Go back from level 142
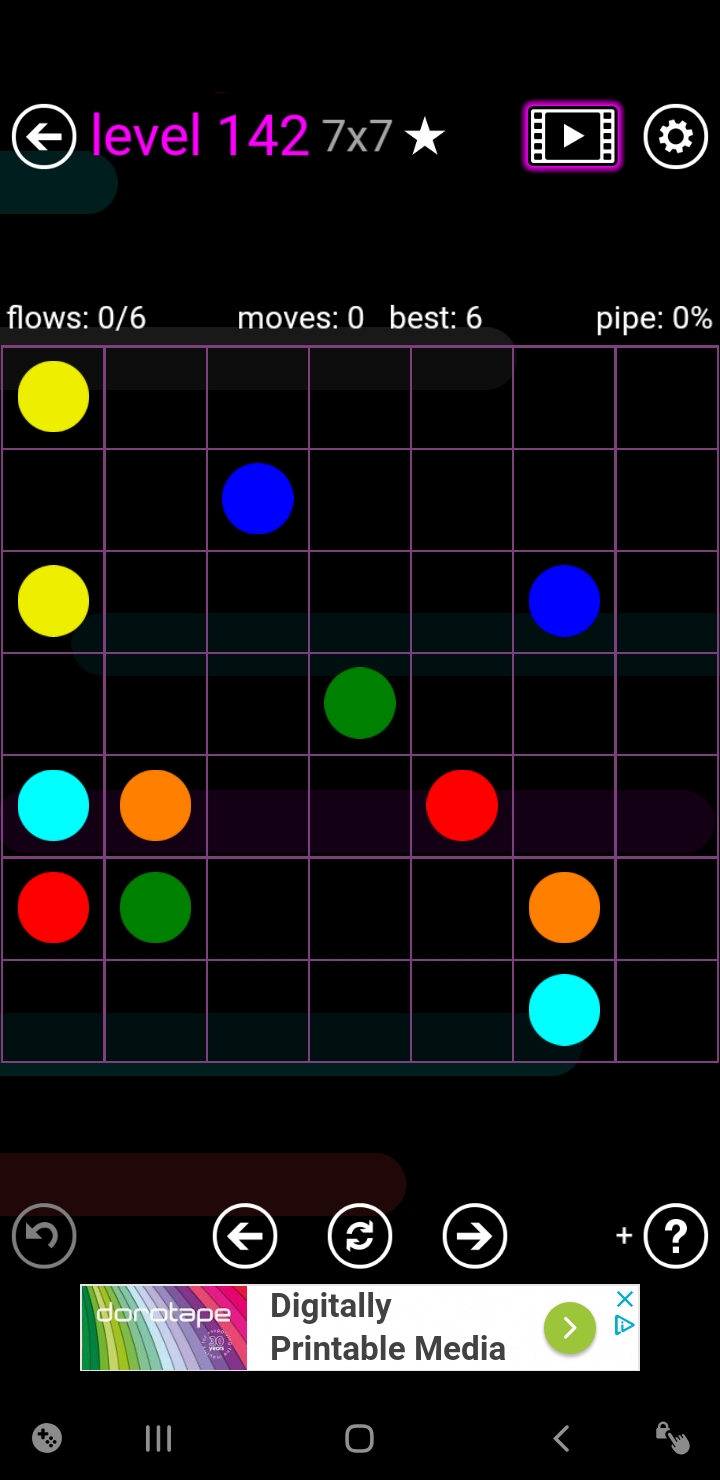The height and width of the screenshot is (1480, 720). (x=44, y=136)
